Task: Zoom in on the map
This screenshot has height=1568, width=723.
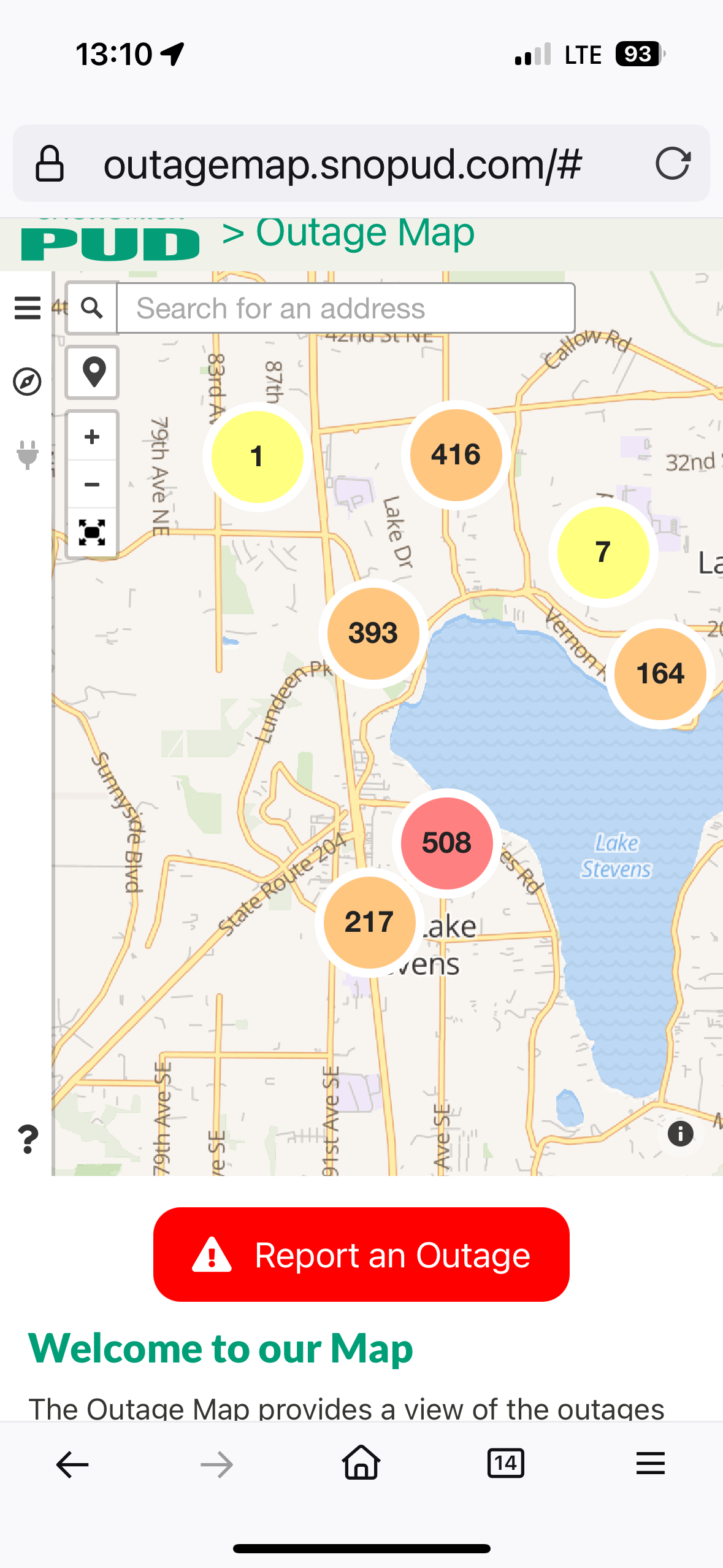Action: (92, 437)
